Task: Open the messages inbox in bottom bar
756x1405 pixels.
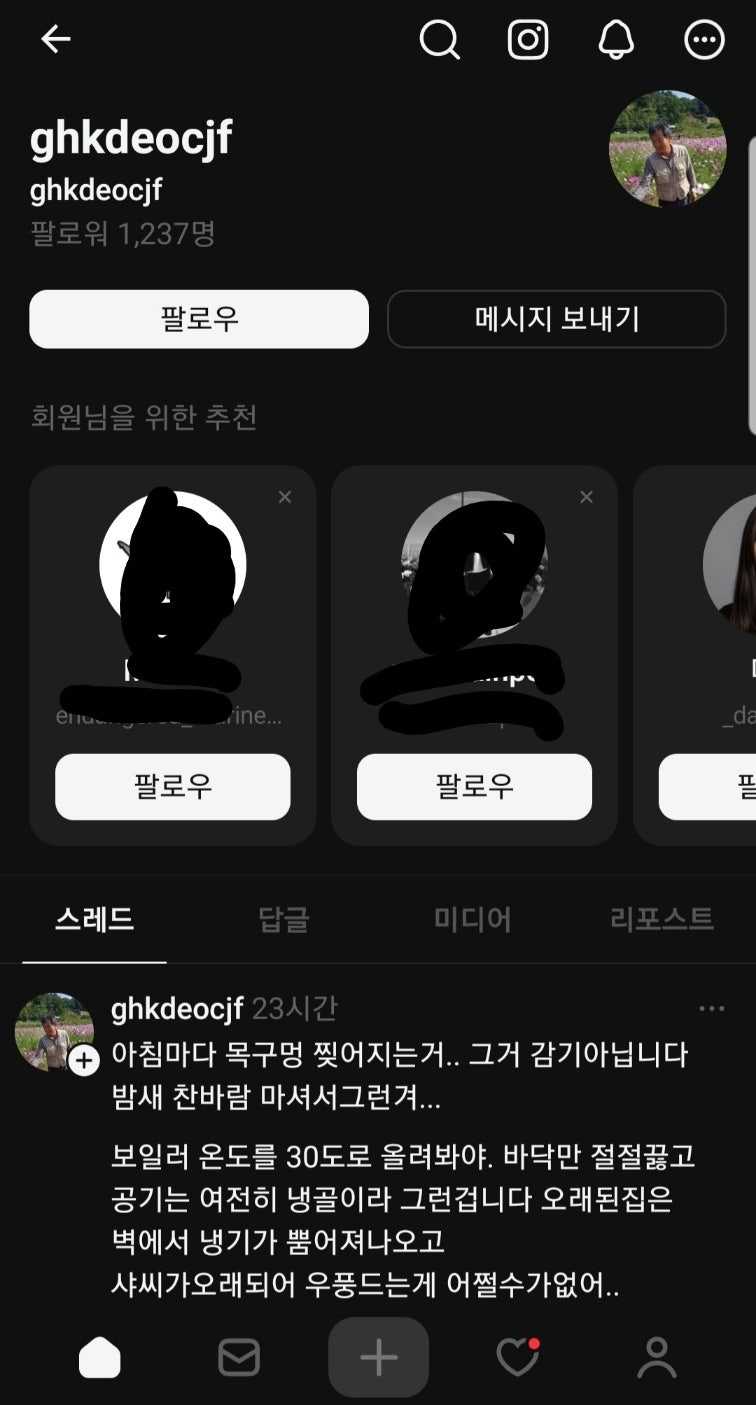Action: pos(239,1358)
